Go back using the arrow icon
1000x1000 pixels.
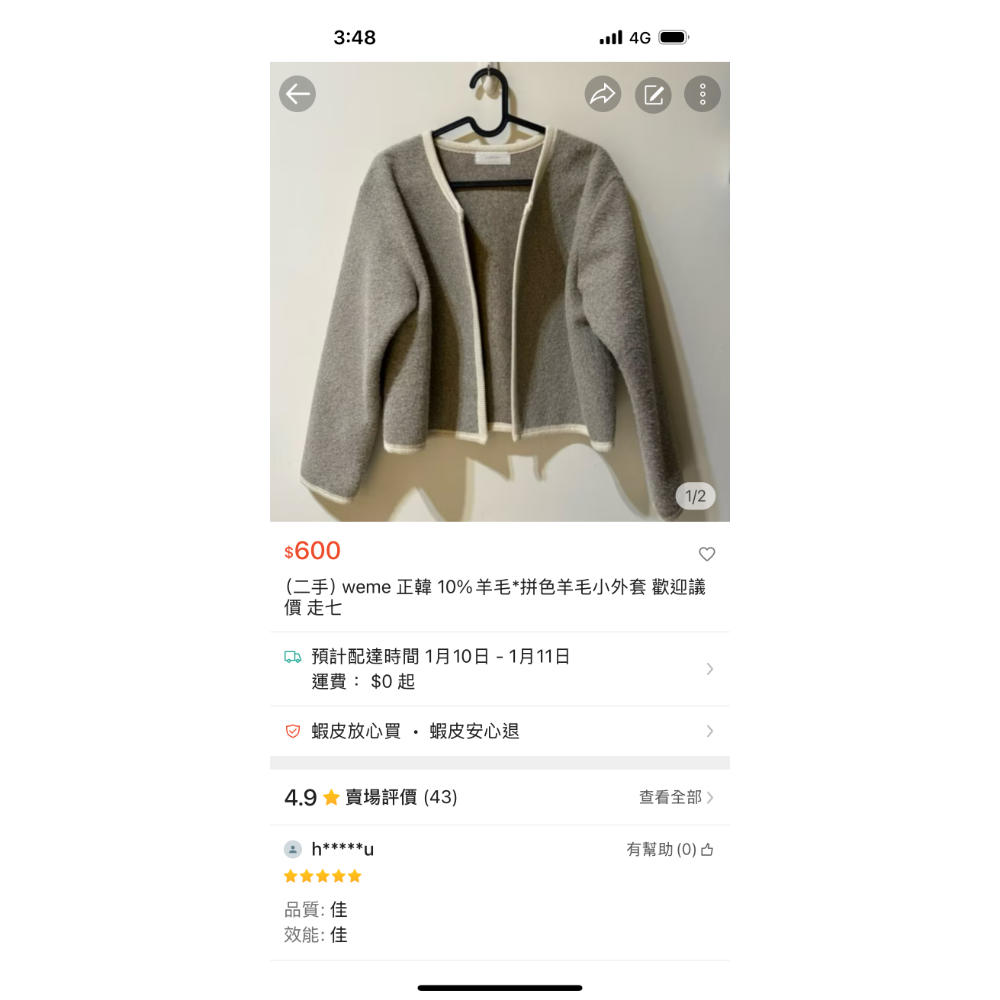click(297, 94)
